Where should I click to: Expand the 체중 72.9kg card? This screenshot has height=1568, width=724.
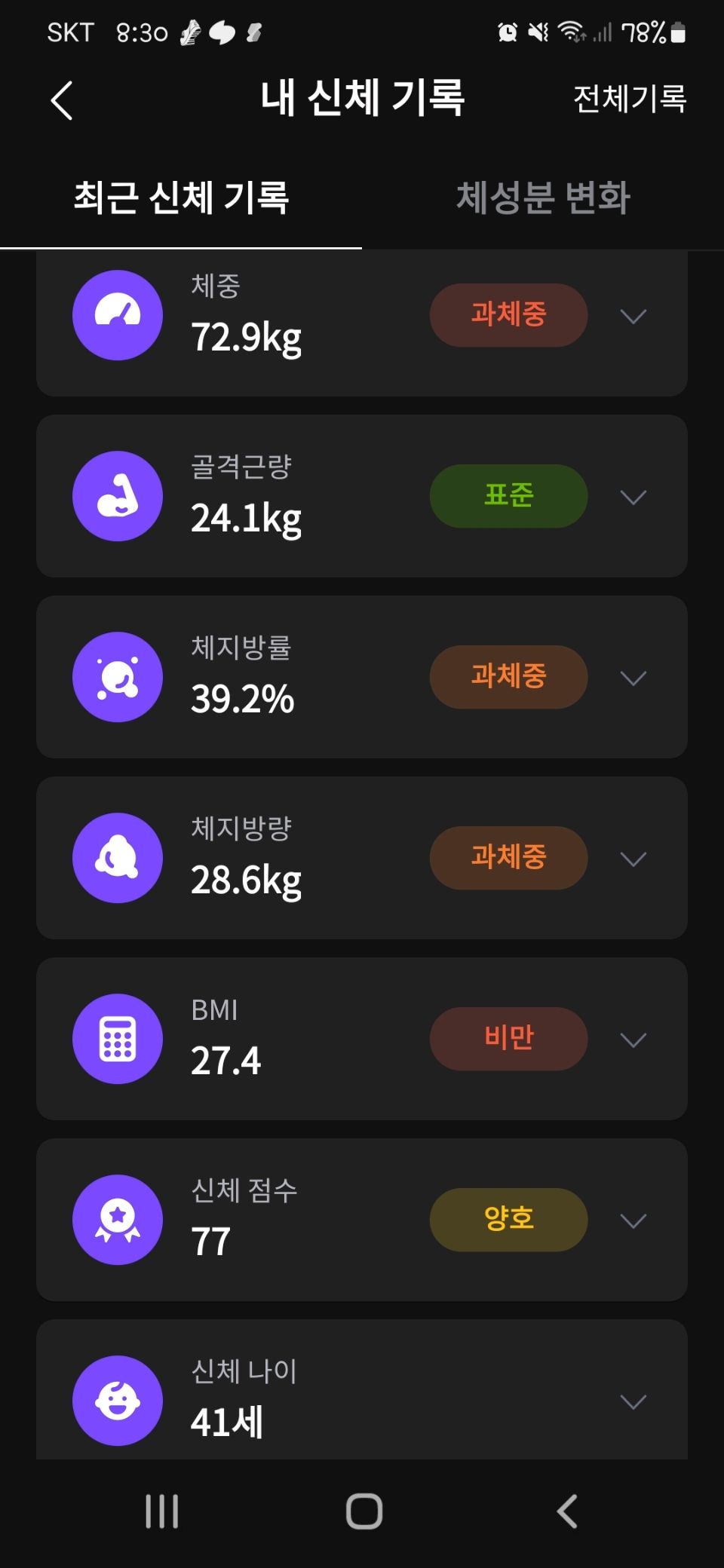point(633,316)
